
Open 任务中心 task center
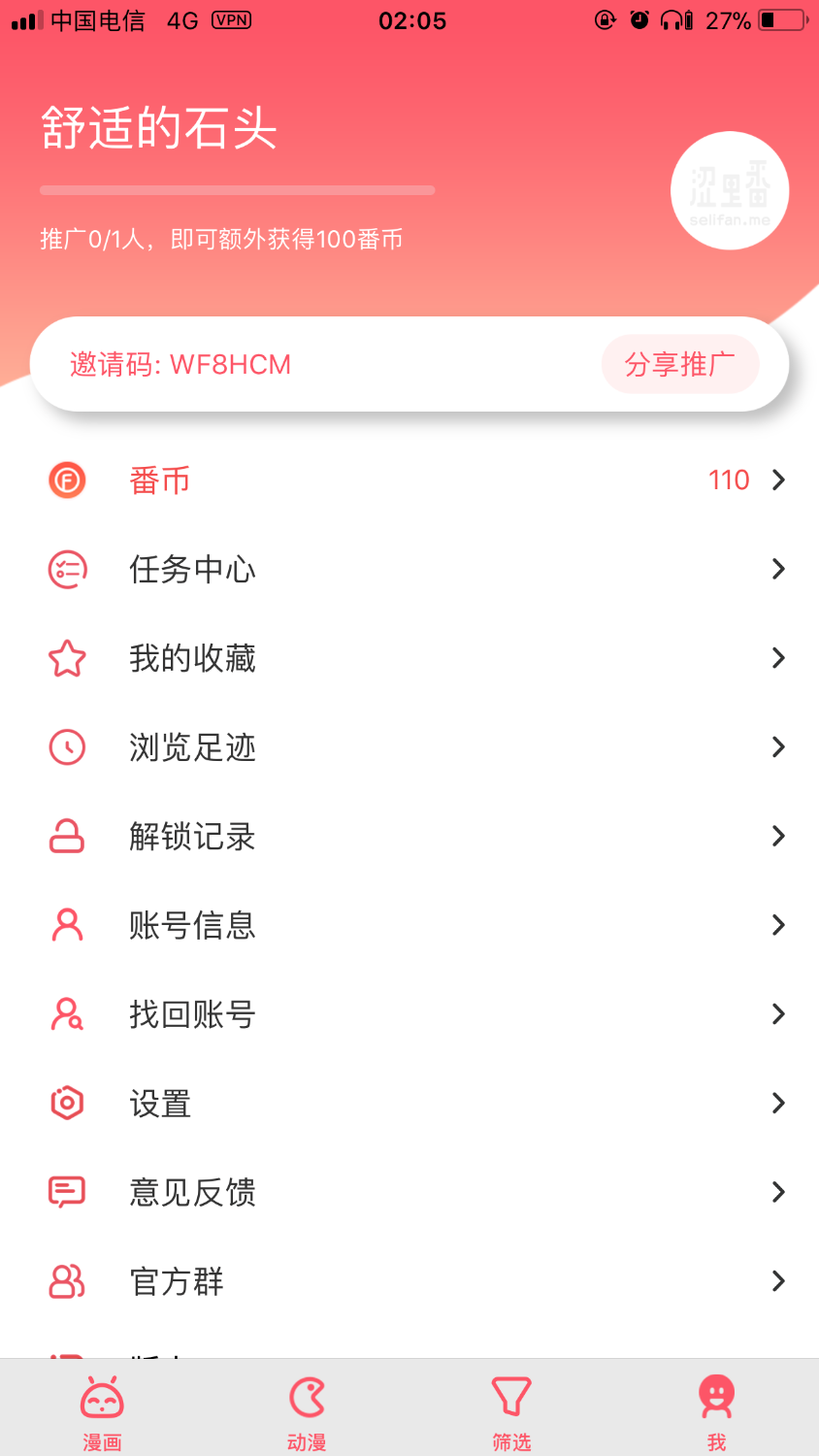[x=409, y=569]
